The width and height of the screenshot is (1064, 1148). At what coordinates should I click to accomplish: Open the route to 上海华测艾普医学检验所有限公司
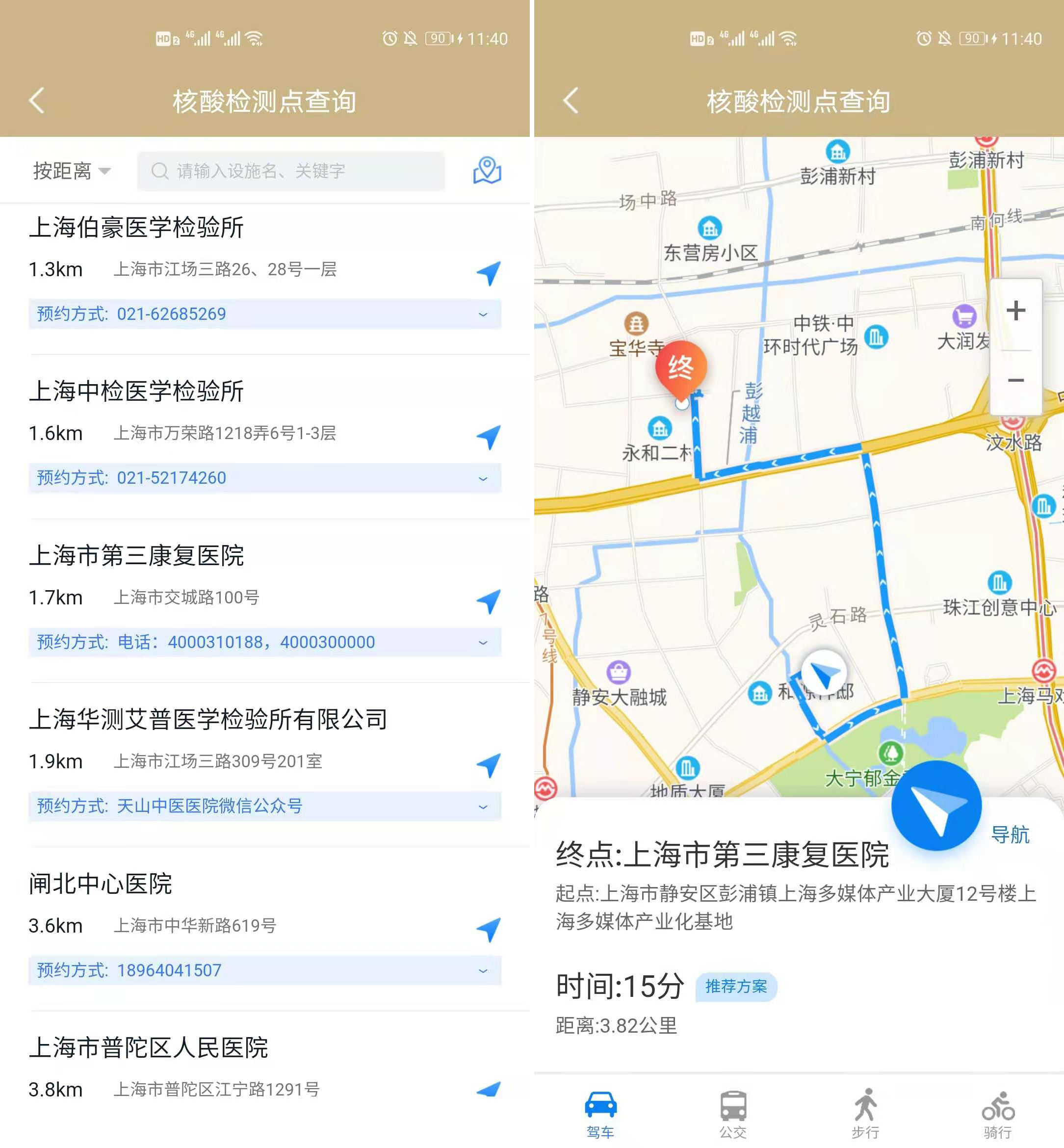click(488, 765)
